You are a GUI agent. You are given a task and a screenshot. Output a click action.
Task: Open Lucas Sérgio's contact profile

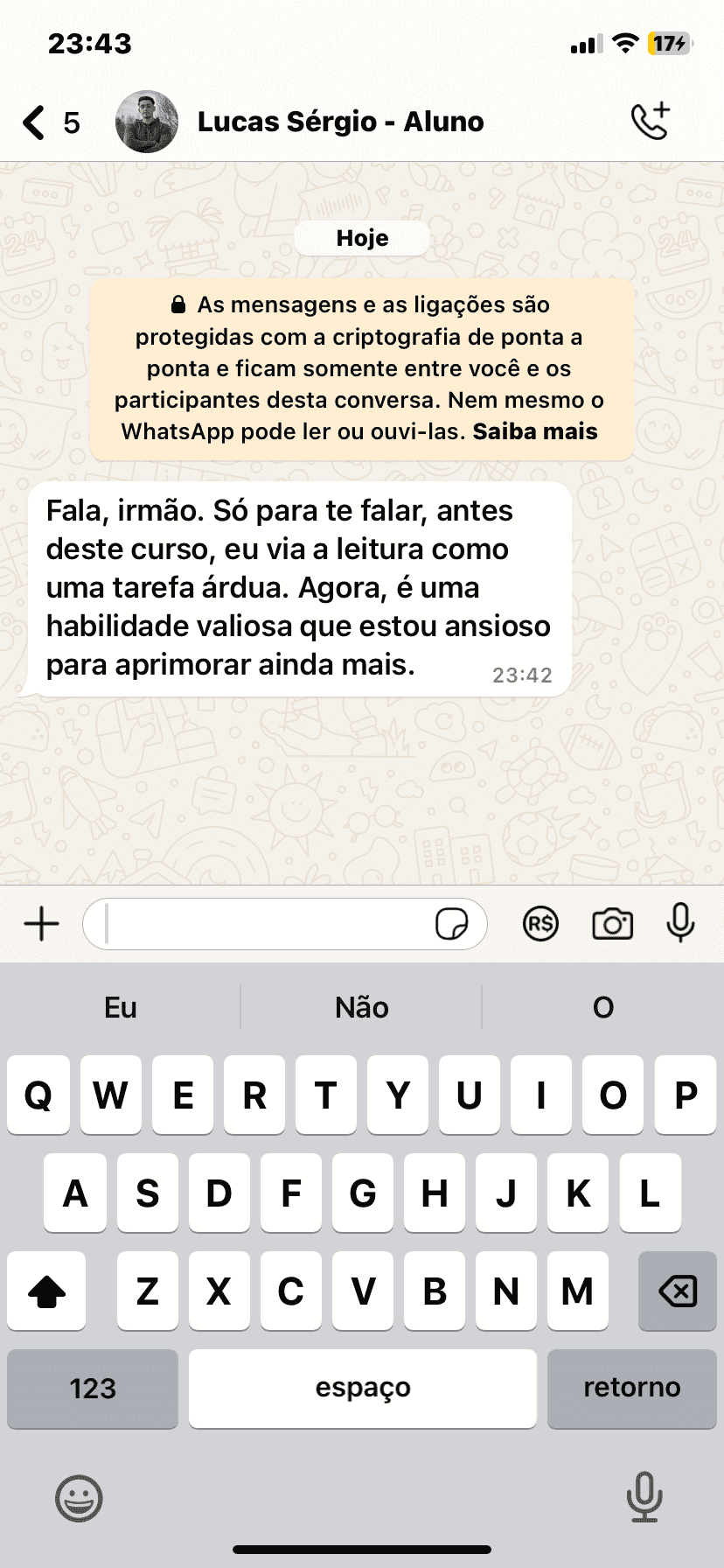[339, 122]
